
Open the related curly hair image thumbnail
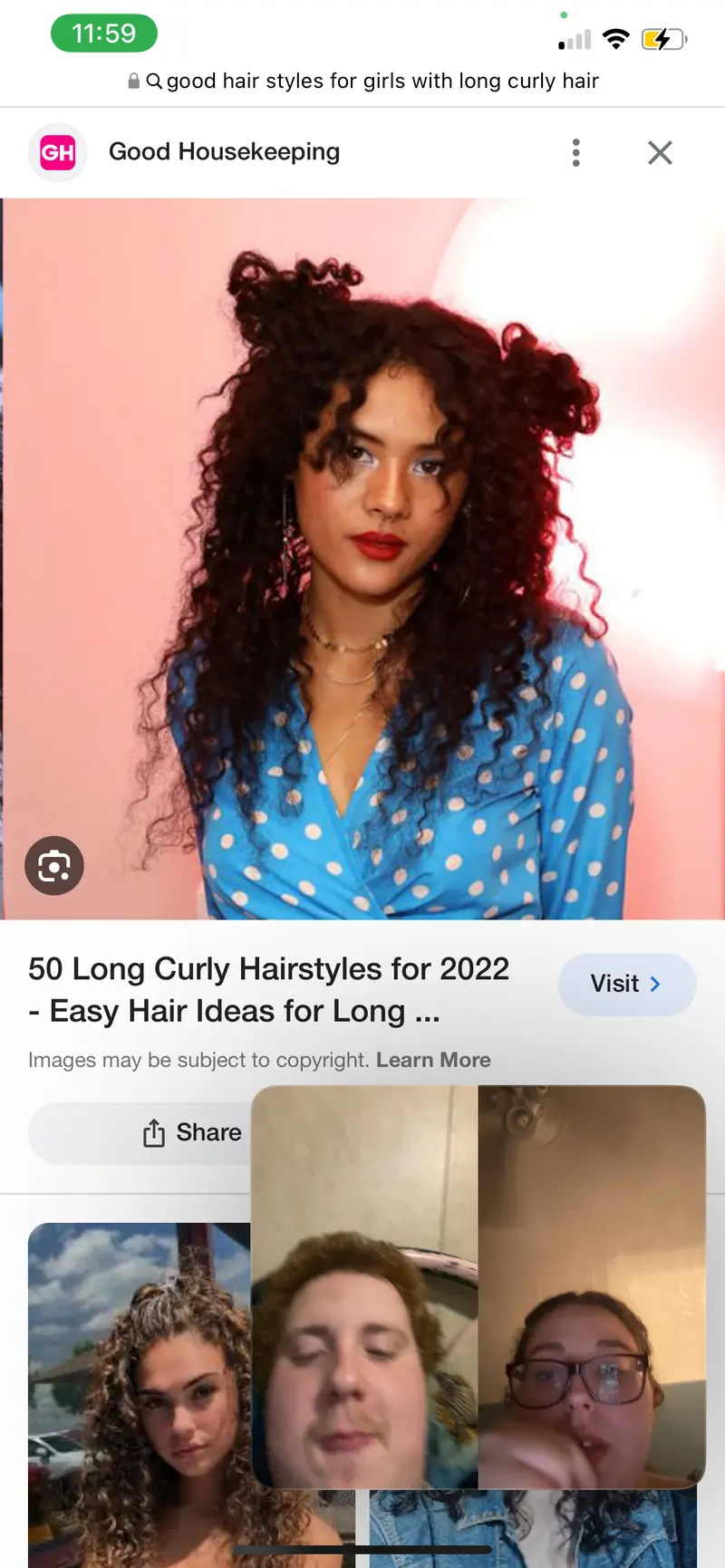(136, 1395)
